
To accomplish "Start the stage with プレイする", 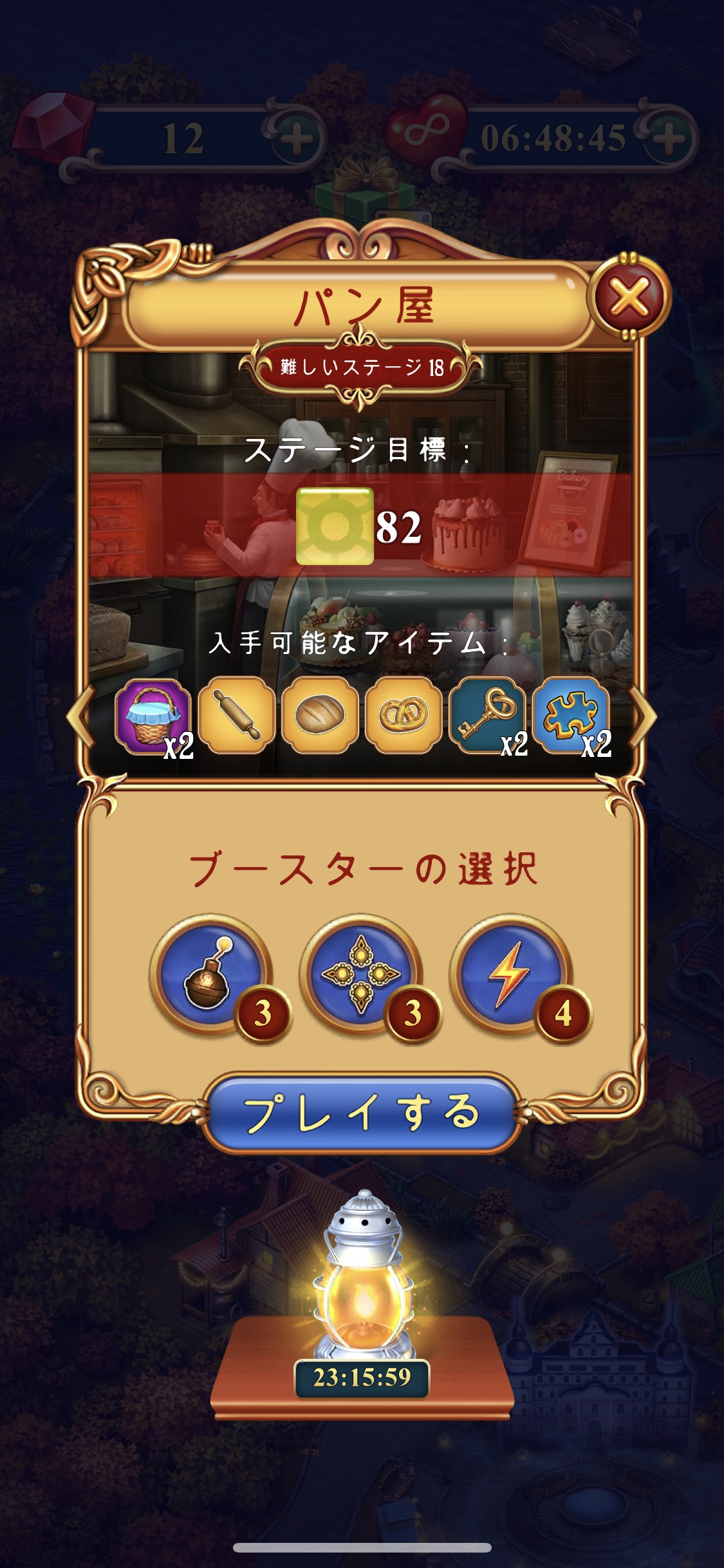I will pyautogui.click(x=361, y=1113).
